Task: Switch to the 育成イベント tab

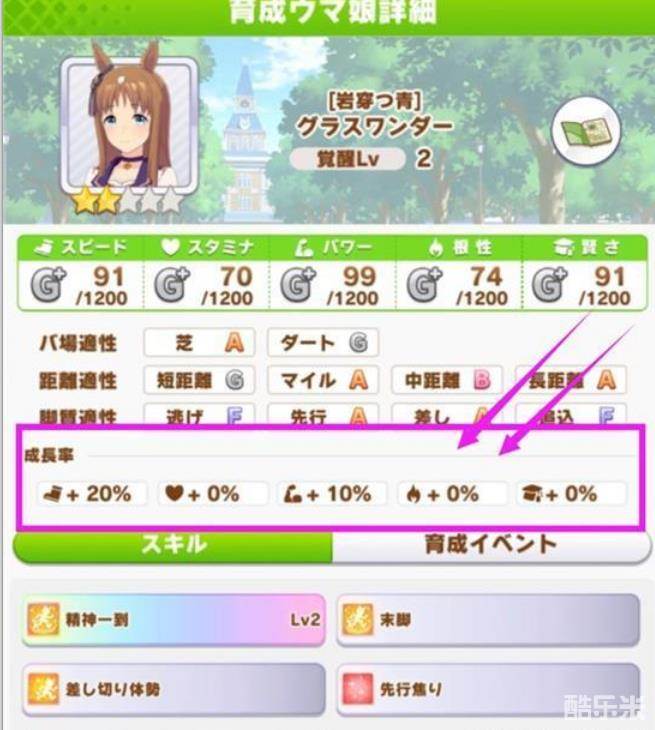Action: point(490,545)
